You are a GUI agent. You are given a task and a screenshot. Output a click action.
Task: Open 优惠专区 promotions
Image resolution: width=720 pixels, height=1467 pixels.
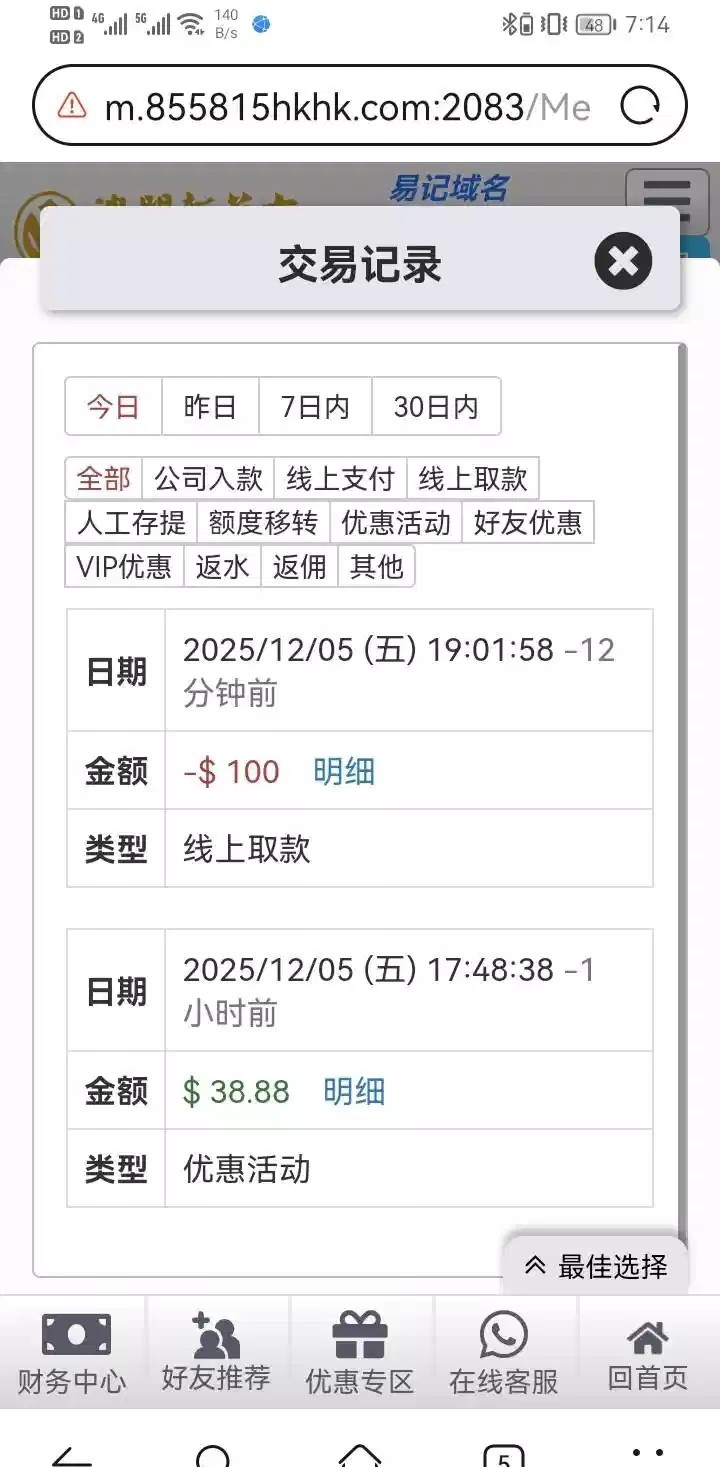[359, 1353]
